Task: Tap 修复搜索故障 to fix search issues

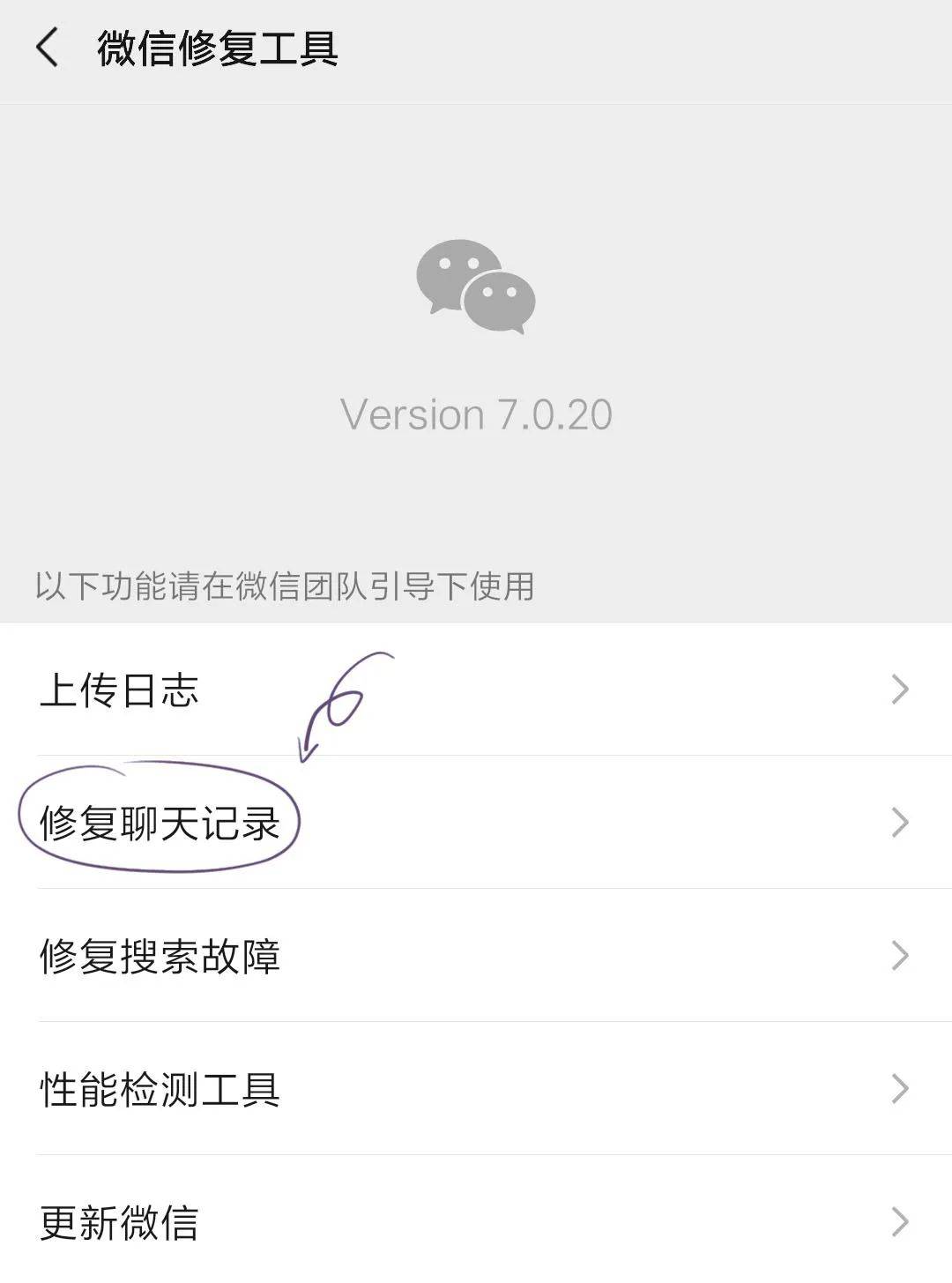Action: (x=163, y=957)
